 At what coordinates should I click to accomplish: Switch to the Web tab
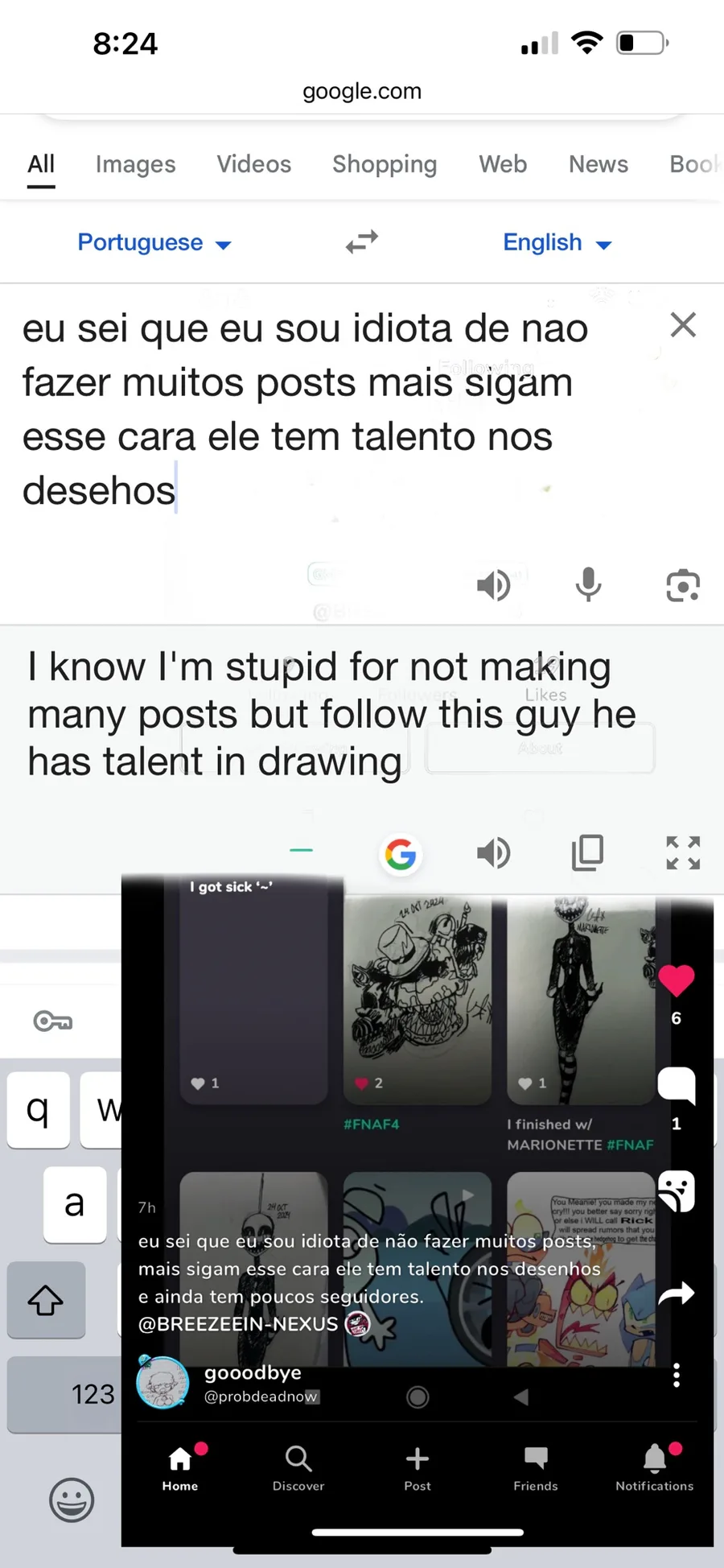pos(503,164)
